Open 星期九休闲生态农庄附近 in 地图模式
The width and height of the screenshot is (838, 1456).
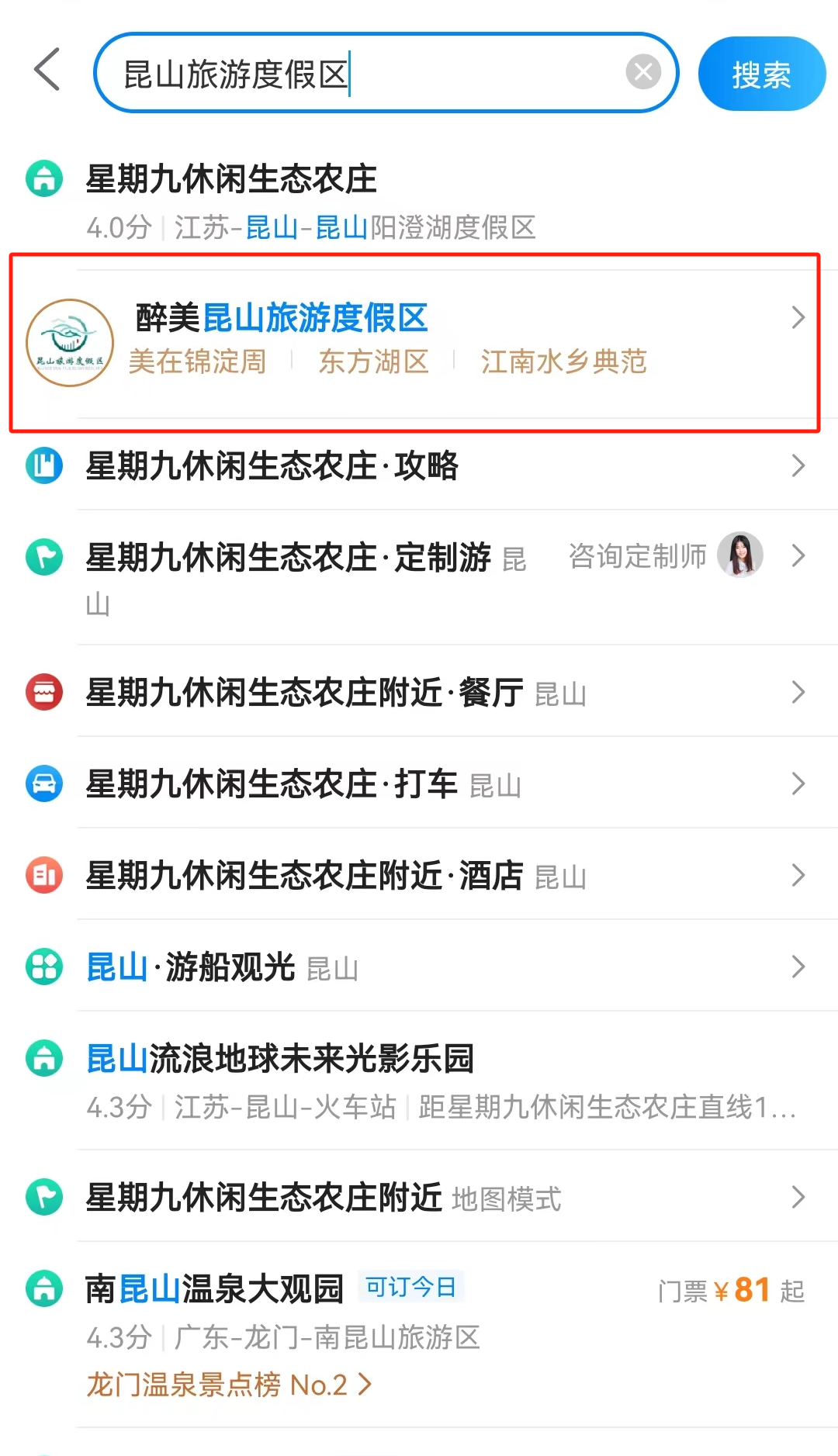[x=419, y=1197]
